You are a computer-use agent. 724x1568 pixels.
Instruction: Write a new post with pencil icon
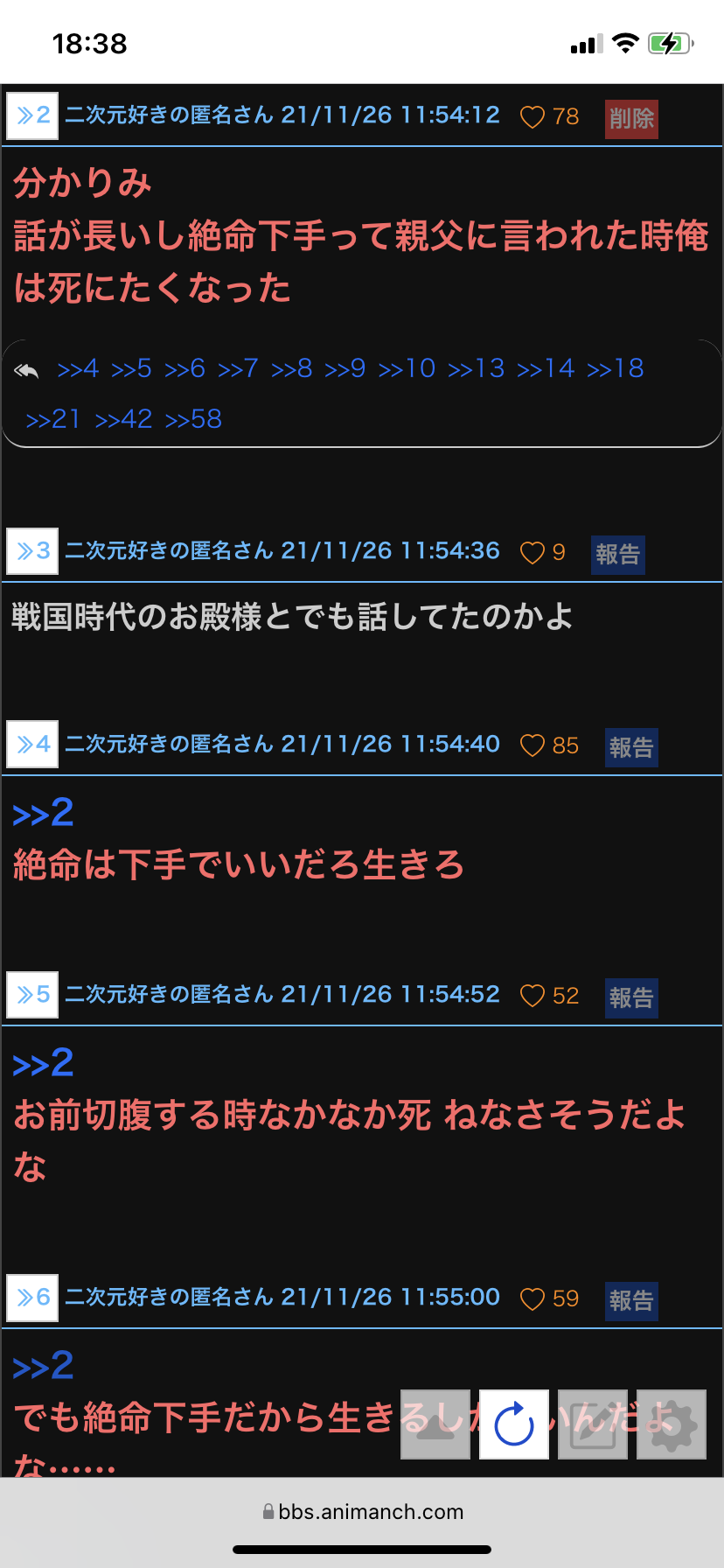(593, 1424)
